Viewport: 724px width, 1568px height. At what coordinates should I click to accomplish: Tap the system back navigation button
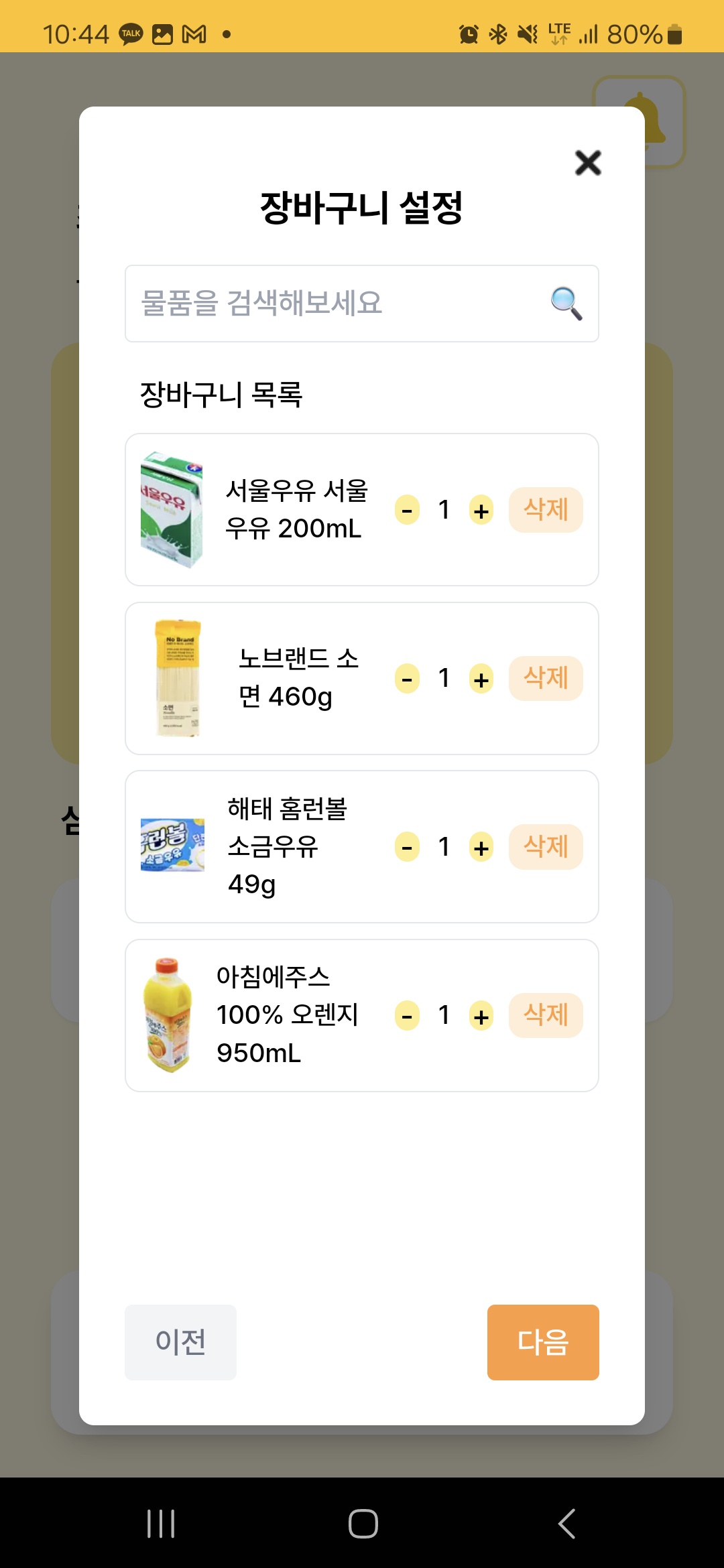tap(566, 1524)
